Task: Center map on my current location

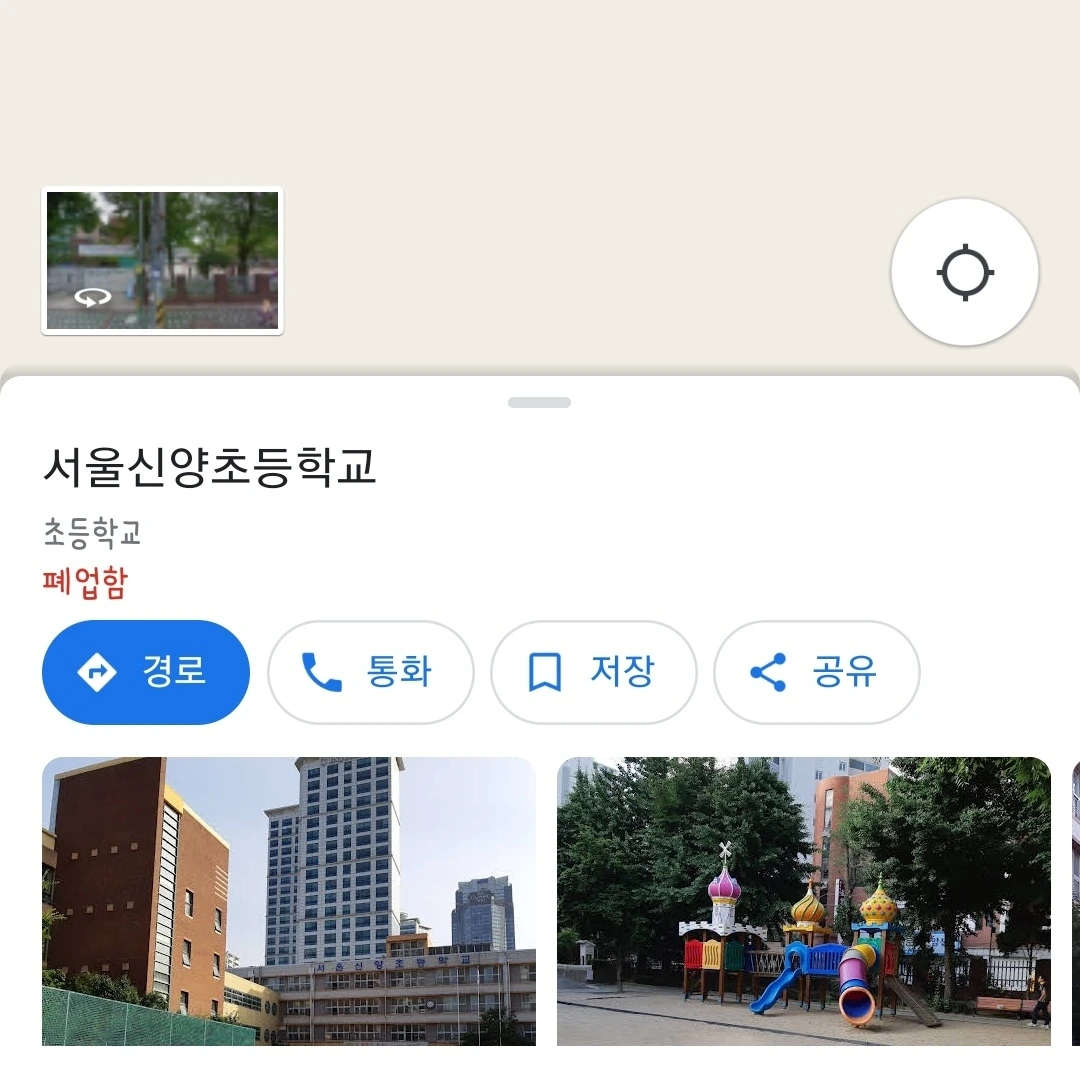Action: [x=964, y=272]
